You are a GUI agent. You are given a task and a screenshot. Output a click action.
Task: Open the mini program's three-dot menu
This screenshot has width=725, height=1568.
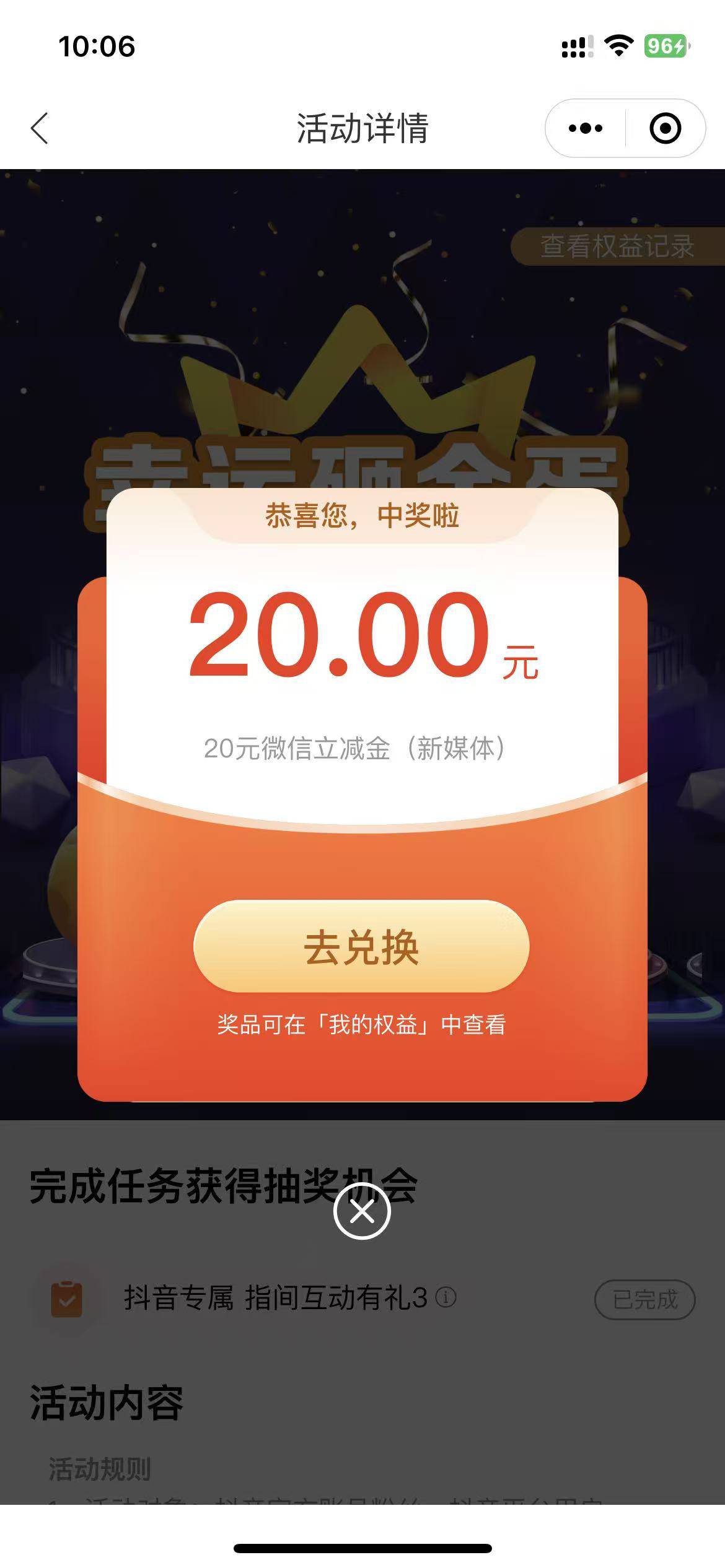click(x=585, y=128)
